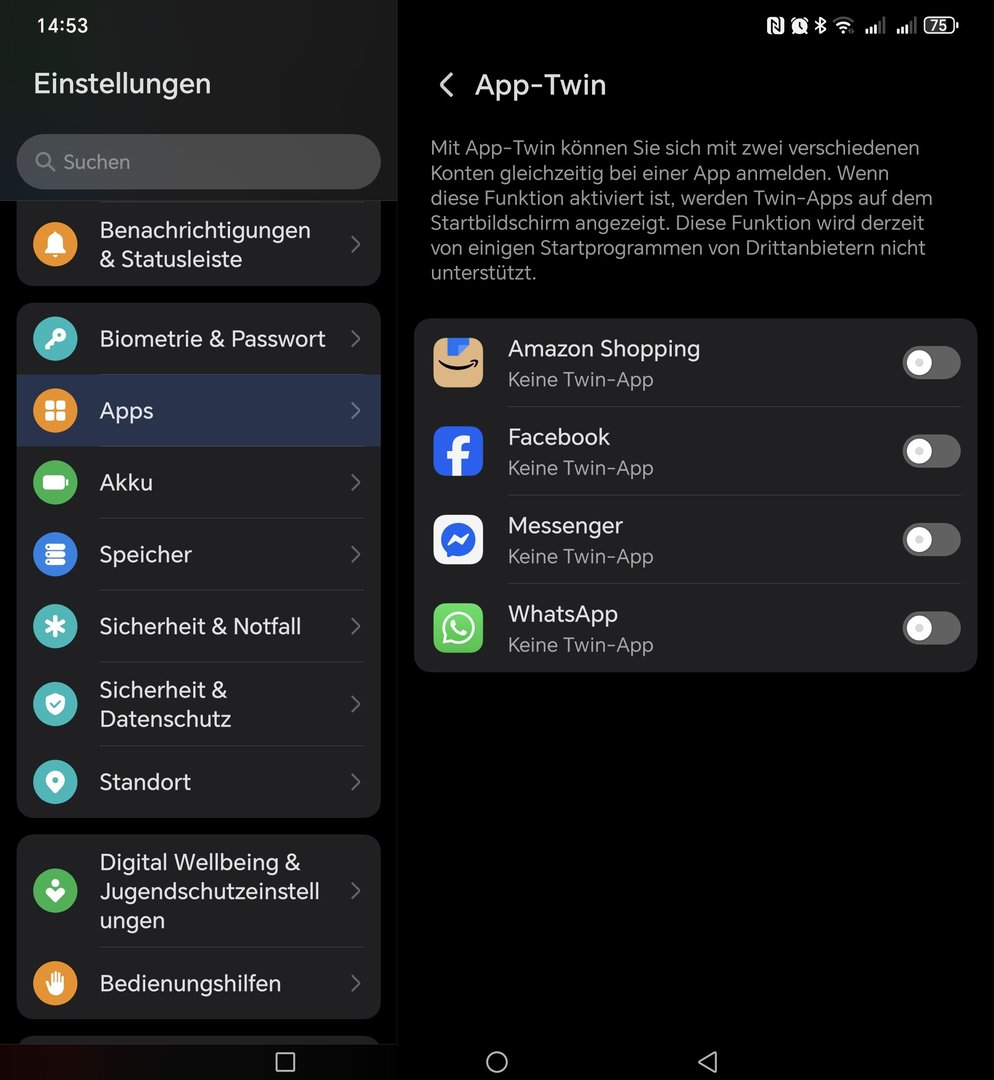Tap the Suchen search field
Screen dimensions: 994x1080
pyautogui.click(x=198, y=162)
